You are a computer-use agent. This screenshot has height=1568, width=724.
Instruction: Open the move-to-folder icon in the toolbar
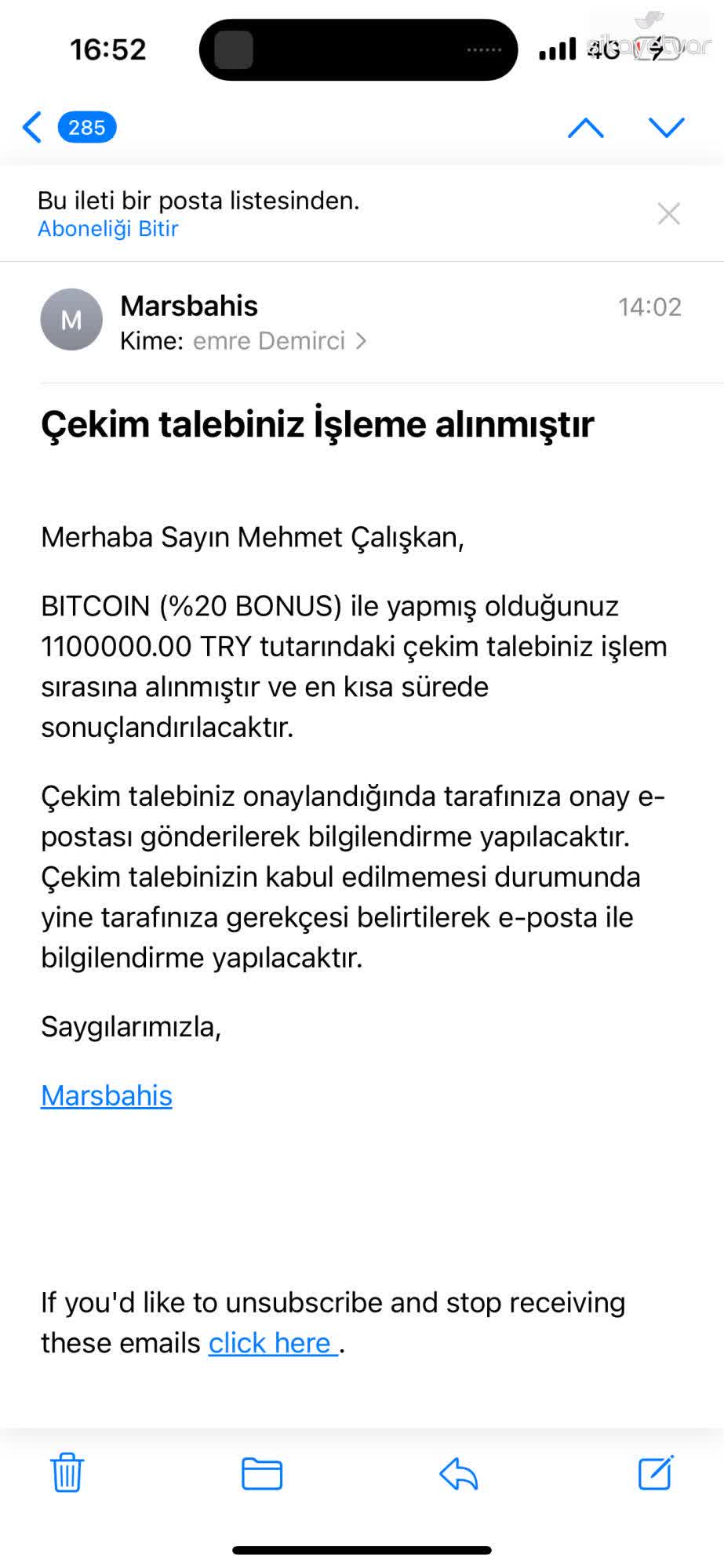tap(262, 1472)
